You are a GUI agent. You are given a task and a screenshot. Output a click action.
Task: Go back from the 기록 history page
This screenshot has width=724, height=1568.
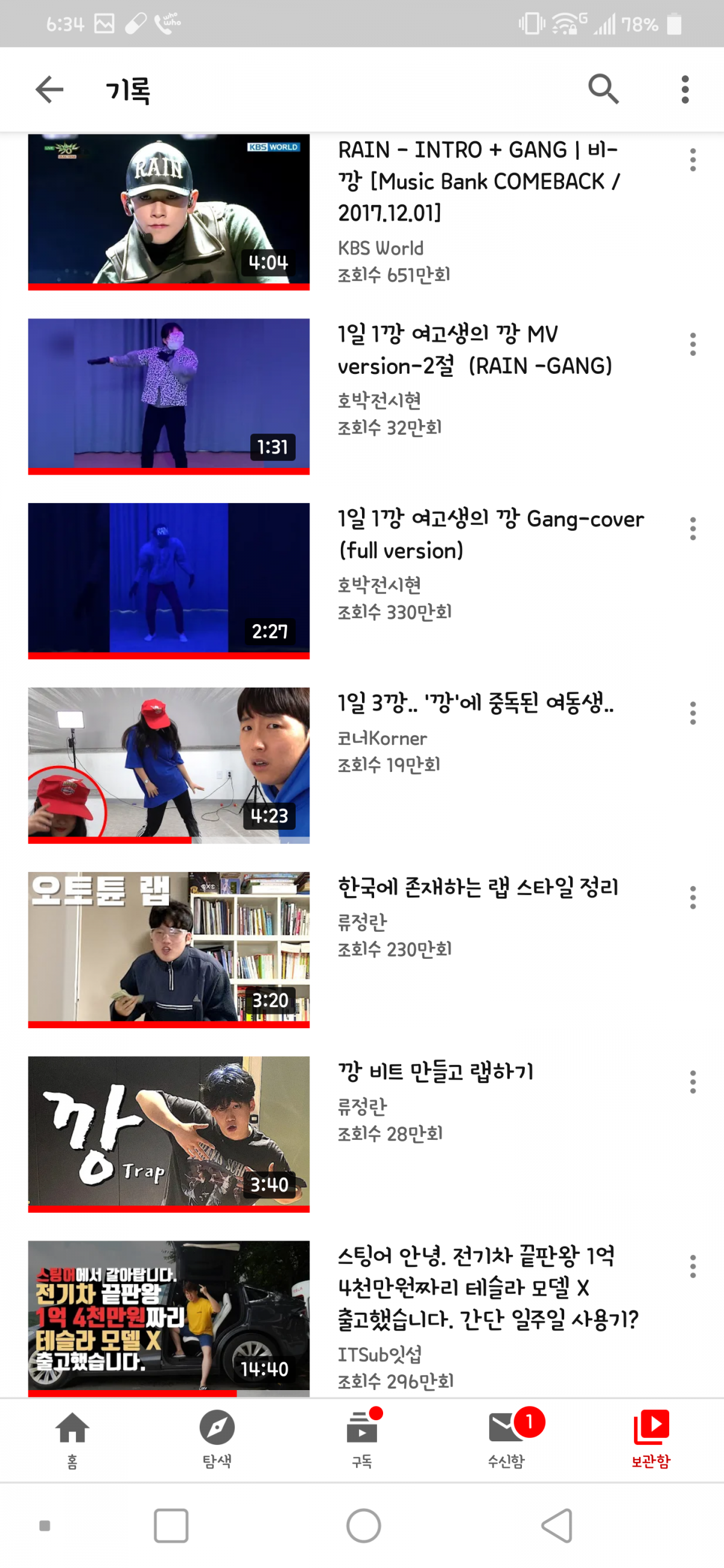click(49, 90)
